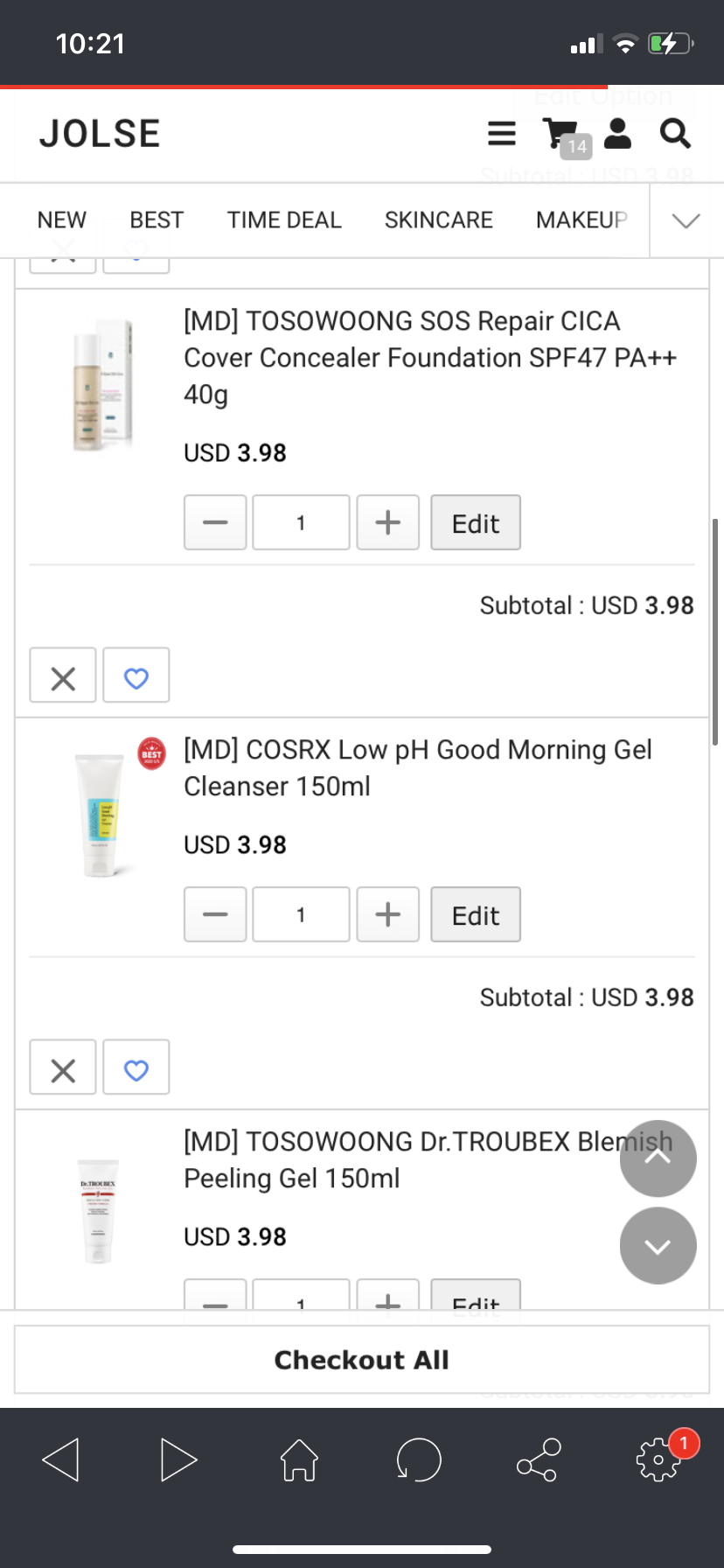Jump to bottom with down arrow
724x1568 pixels.
658,1245
